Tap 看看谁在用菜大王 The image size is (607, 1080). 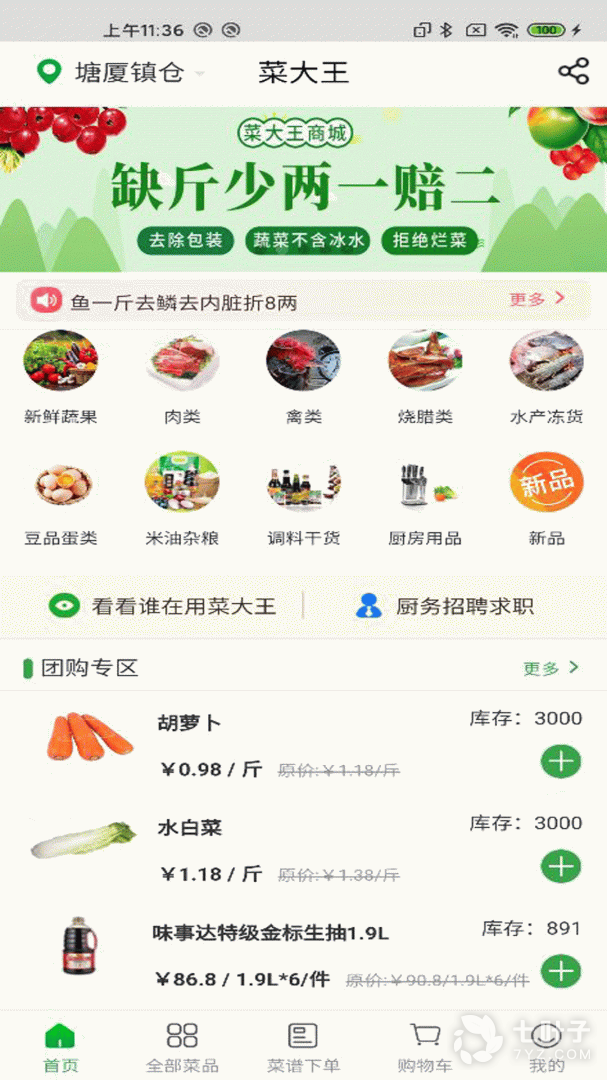tap(165, 606)
